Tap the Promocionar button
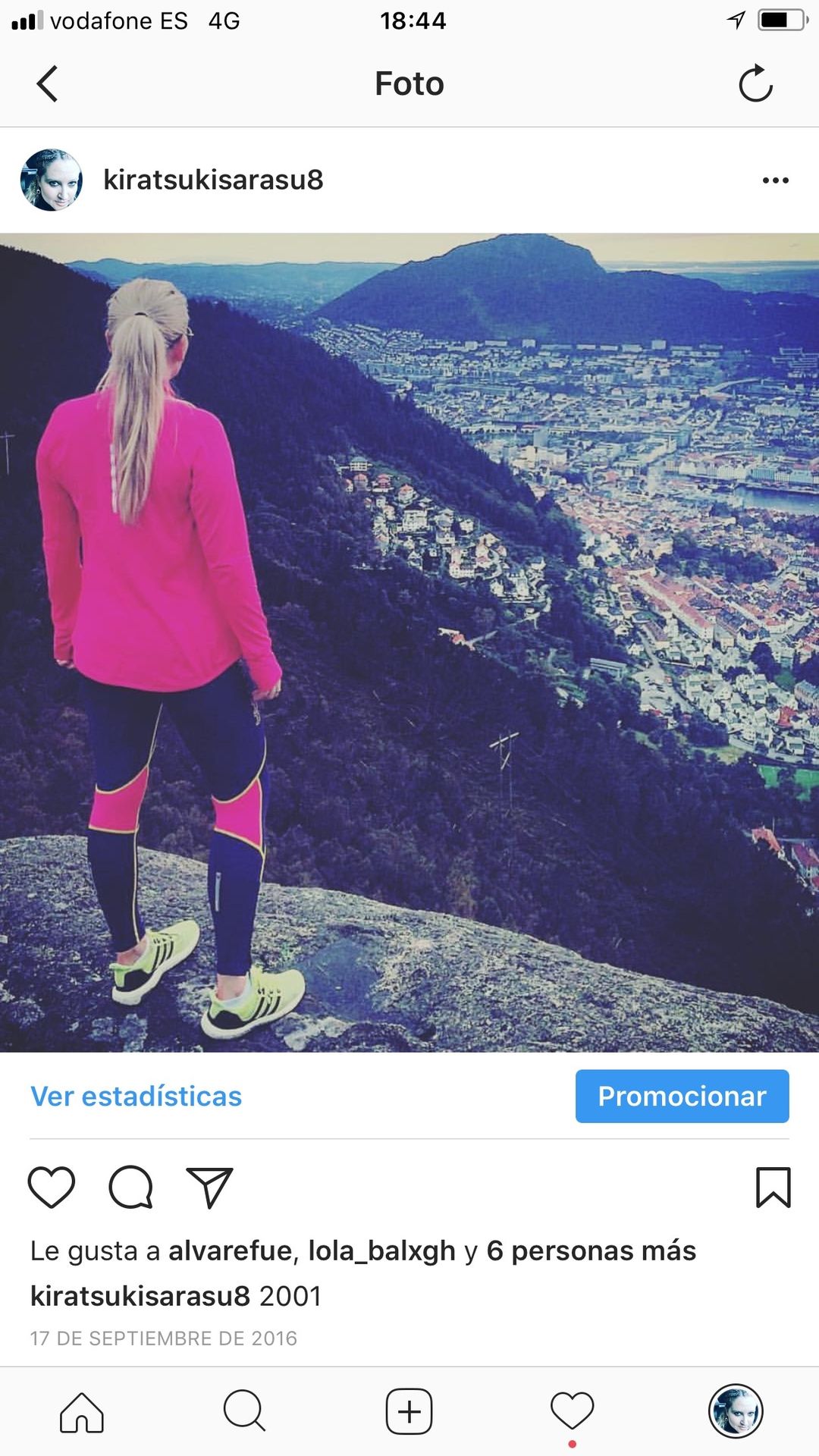 (x=682, y=1097)
